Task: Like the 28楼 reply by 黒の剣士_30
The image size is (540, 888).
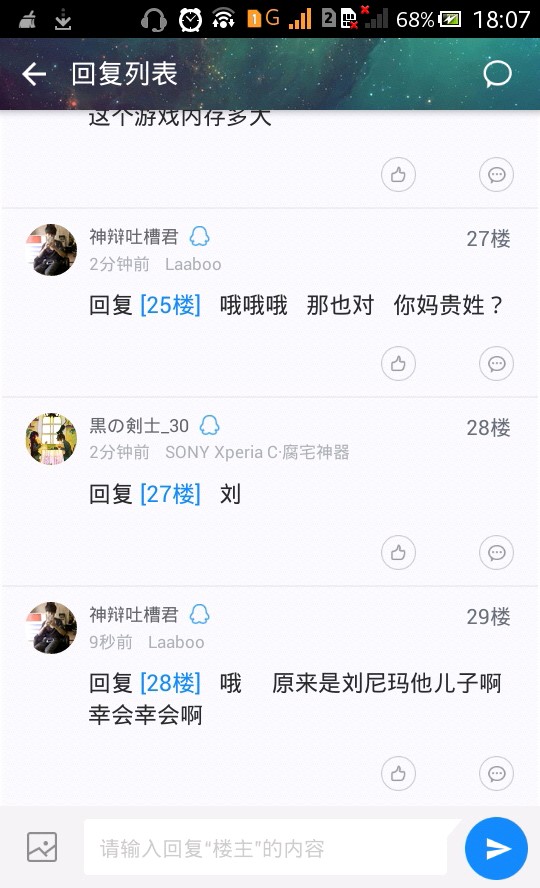Action: point(398,552)
